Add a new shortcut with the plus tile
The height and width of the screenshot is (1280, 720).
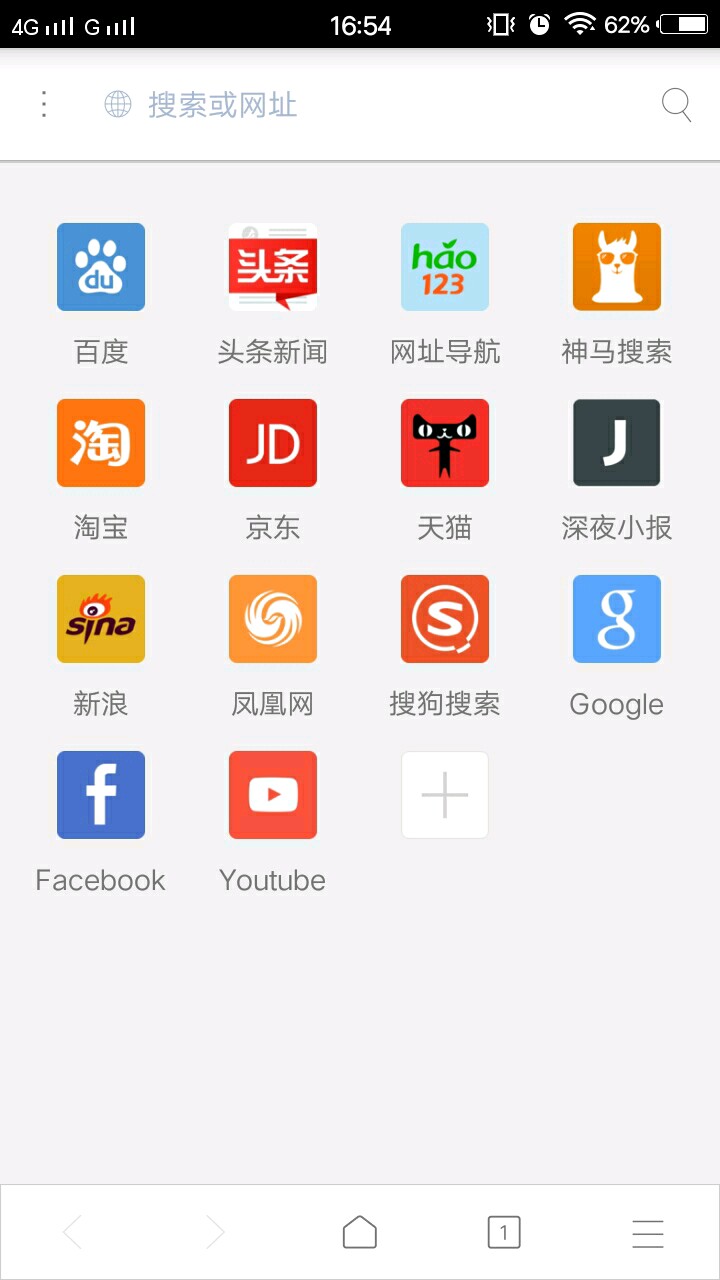445,795
